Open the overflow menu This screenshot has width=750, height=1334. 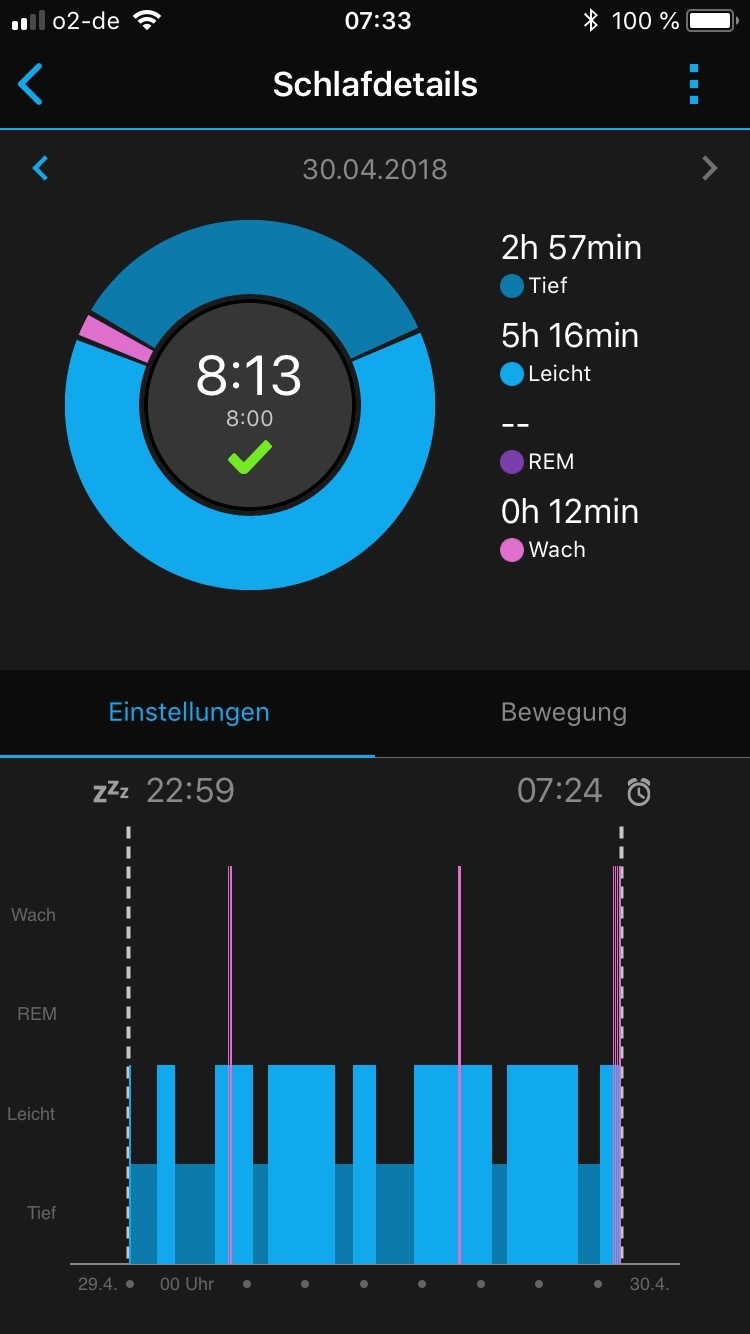tap(694, 84)
